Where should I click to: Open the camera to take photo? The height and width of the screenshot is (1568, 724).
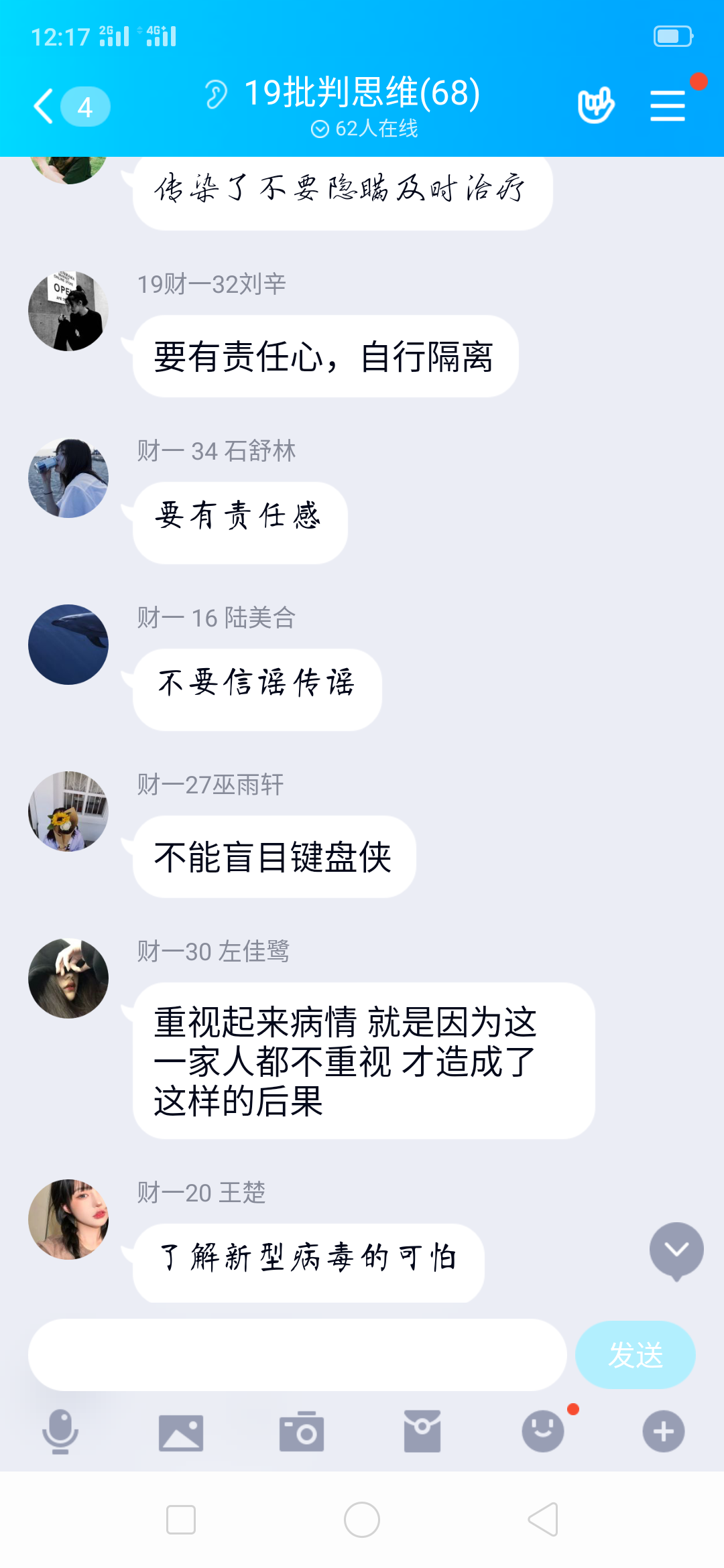(302, 1432)
